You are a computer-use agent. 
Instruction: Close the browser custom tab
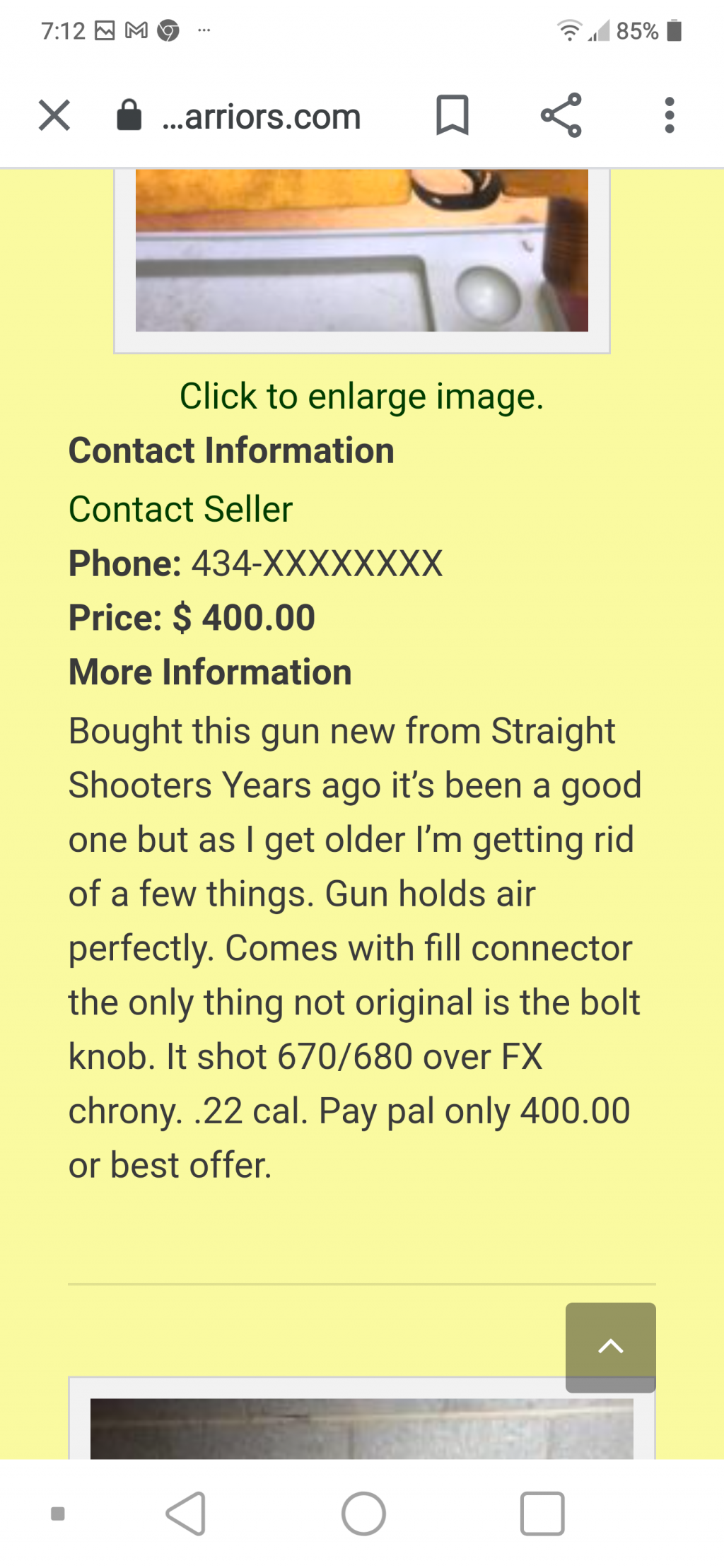(x=54, y=115)
